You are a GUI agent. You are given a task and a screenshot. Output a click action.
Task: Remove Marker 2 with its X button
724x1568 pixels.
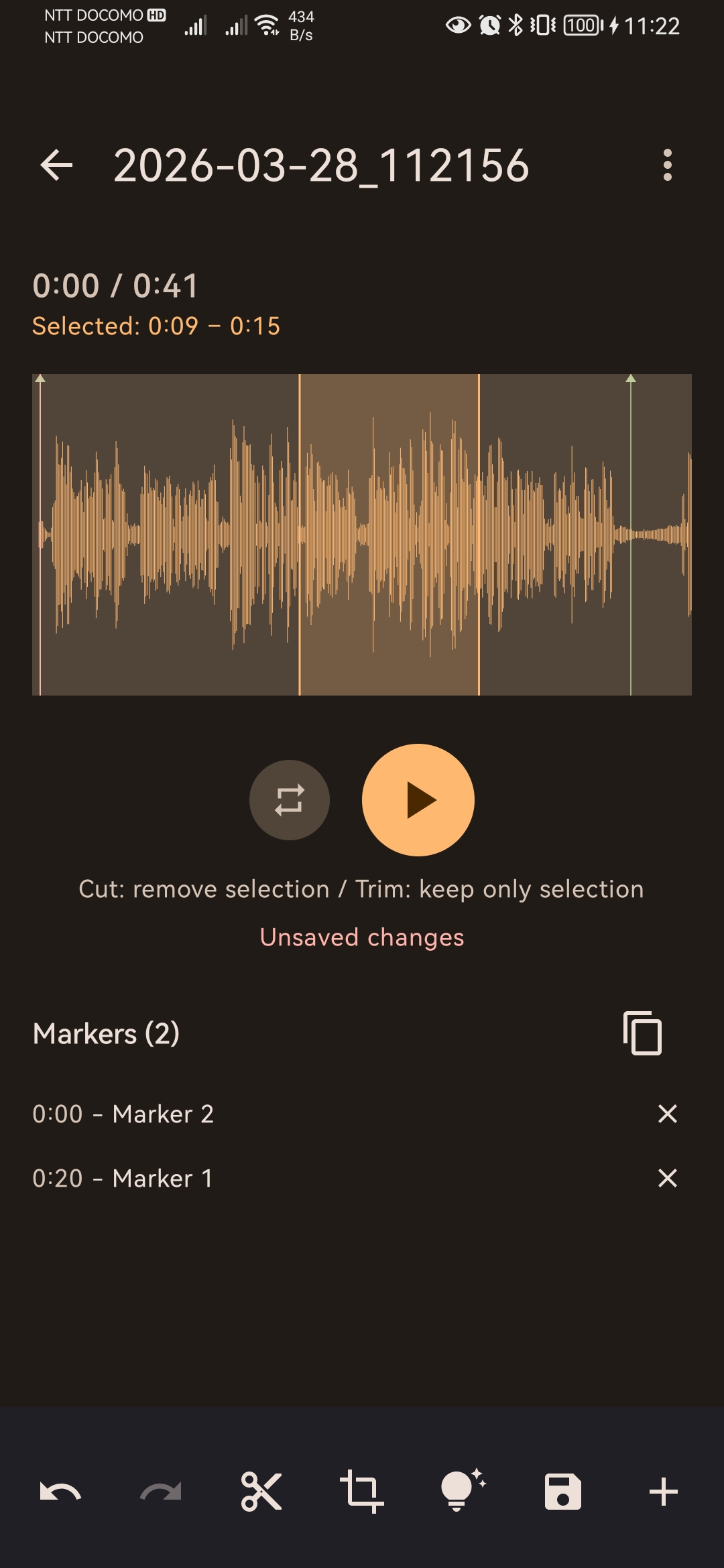(668, 1114)
